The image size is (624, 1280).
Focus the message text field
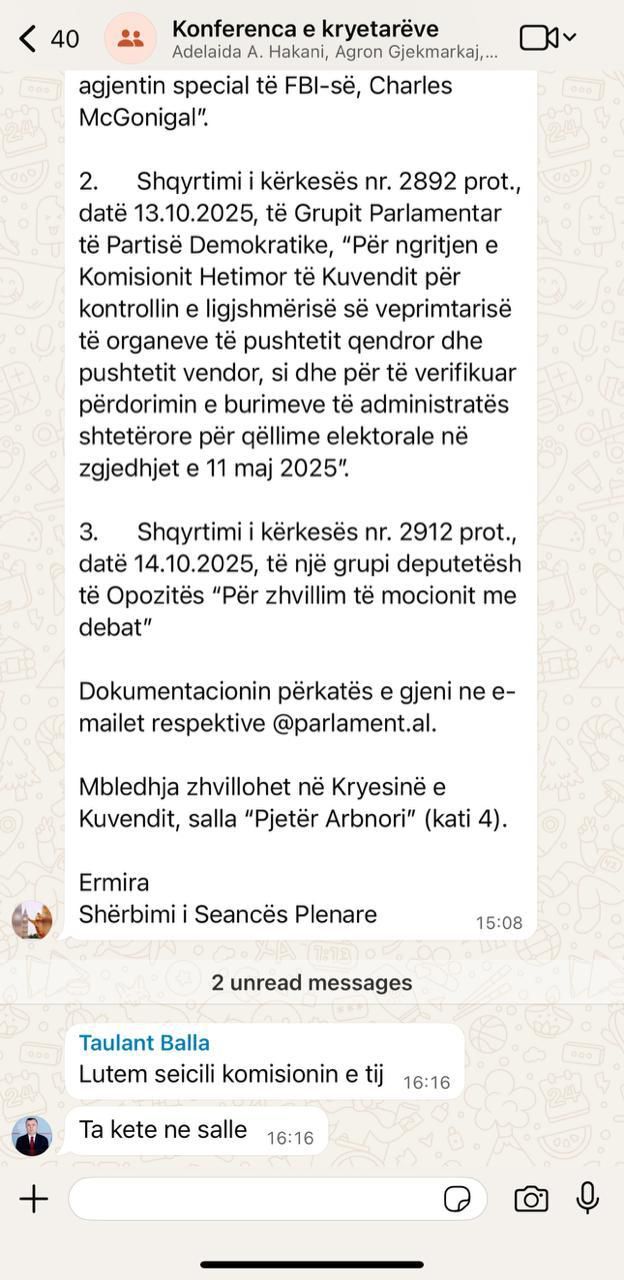[x=255, y=1199]
